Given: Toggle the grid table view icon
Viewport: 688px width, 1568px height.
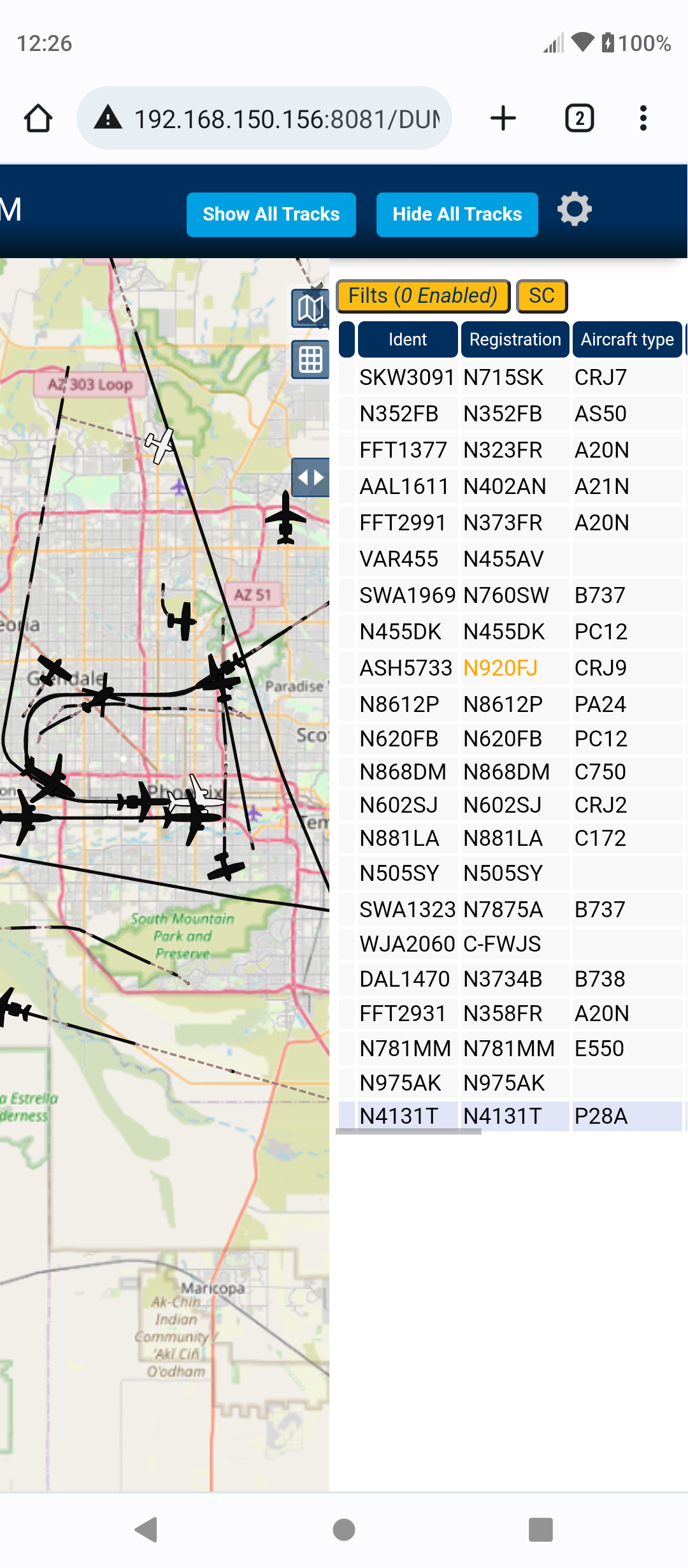Looking at the screenshot, I should click(x=310, y=359).
